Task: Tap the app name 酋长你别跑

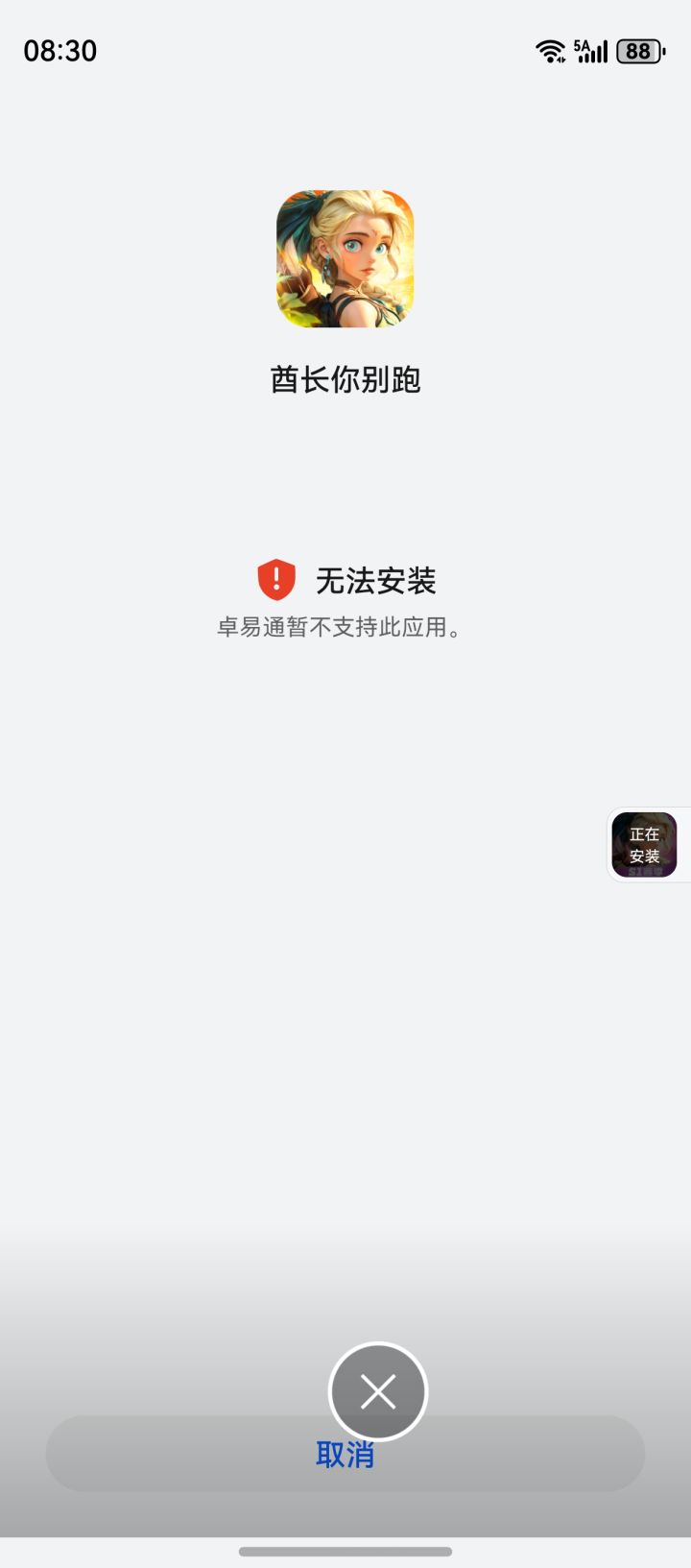Action: [x=345, y=378]
